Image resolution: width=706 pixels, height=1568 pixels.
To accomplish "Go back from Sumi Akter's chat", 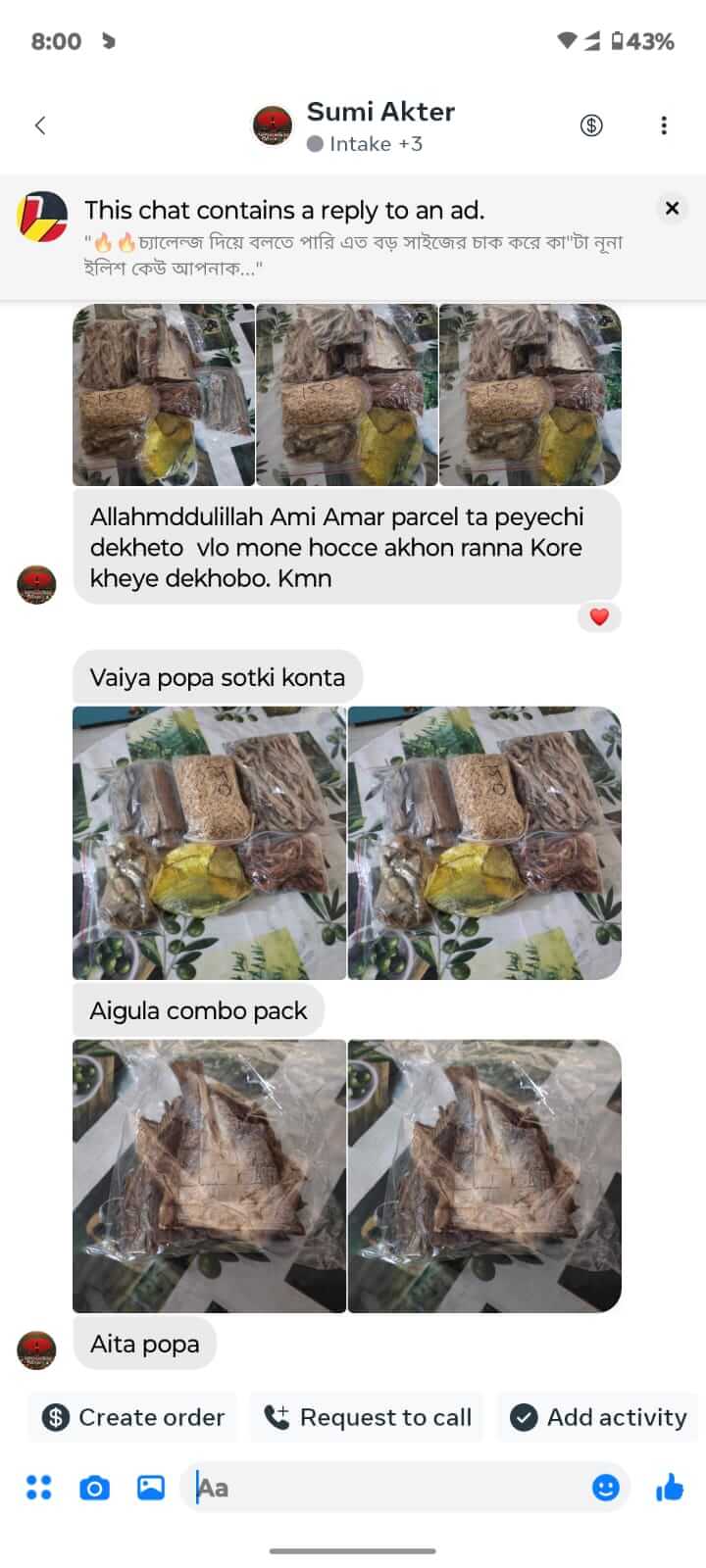I will [x=40, y=125].
